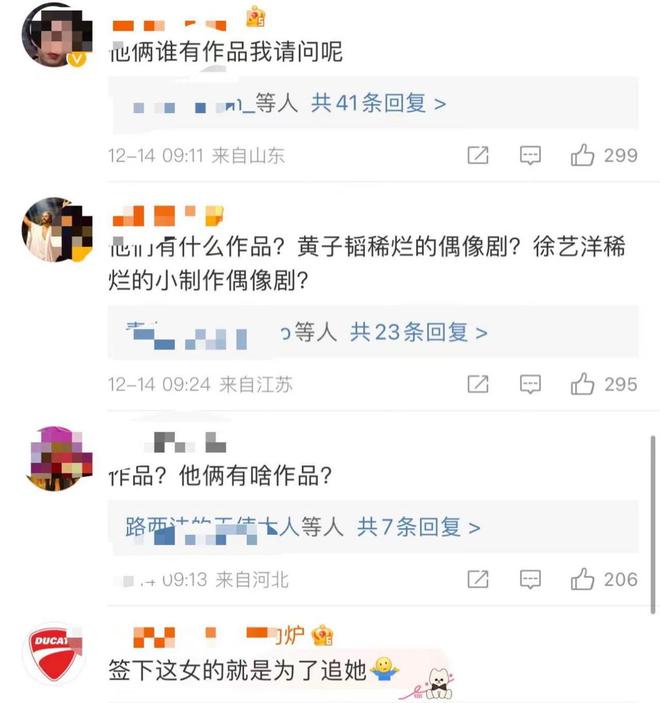Like the comment from 江苏
The image size is (660, 703).
click(x=583, y=384)
